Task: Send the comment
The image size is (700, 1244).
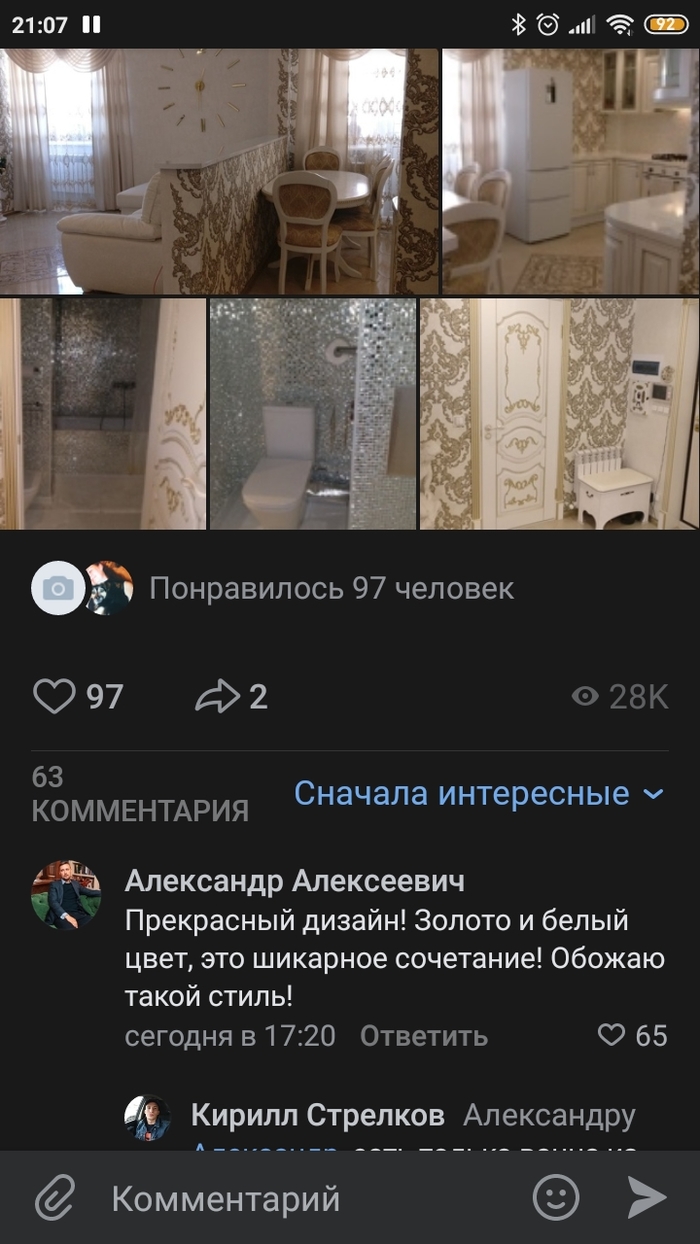Action: [647, 1197]
